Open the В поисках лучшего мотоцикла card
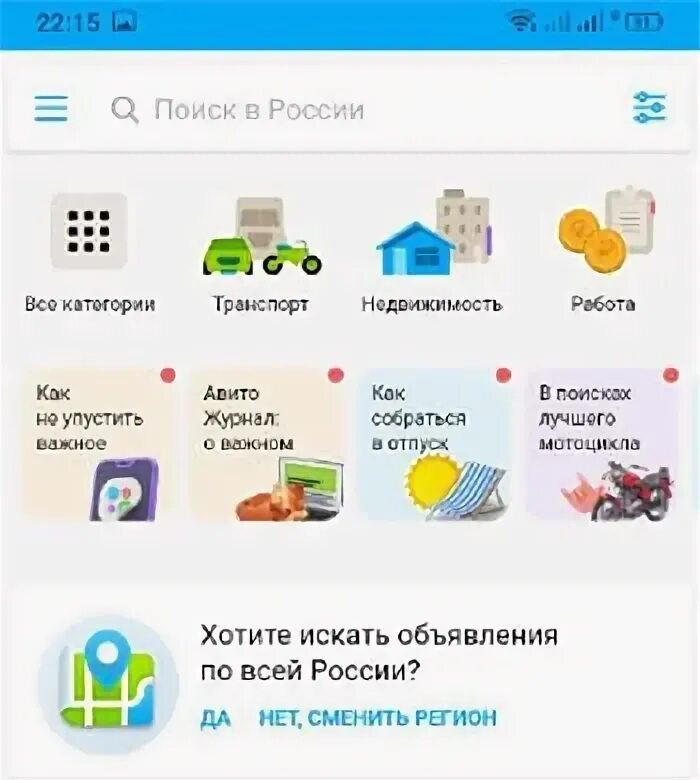The width and height of the screenshot is (700, 780). [x=603, y=444]
